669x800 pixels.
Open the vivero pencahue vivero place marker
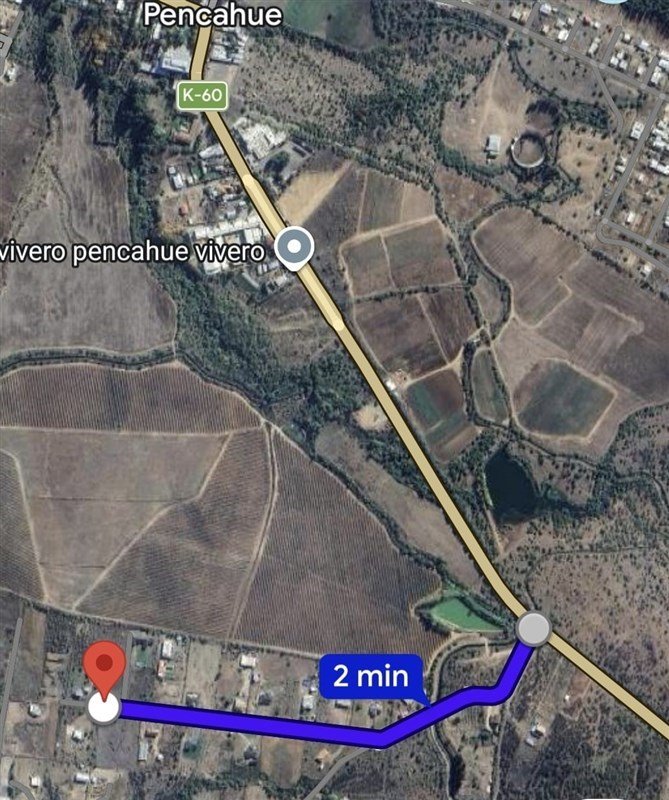point(294,249)
